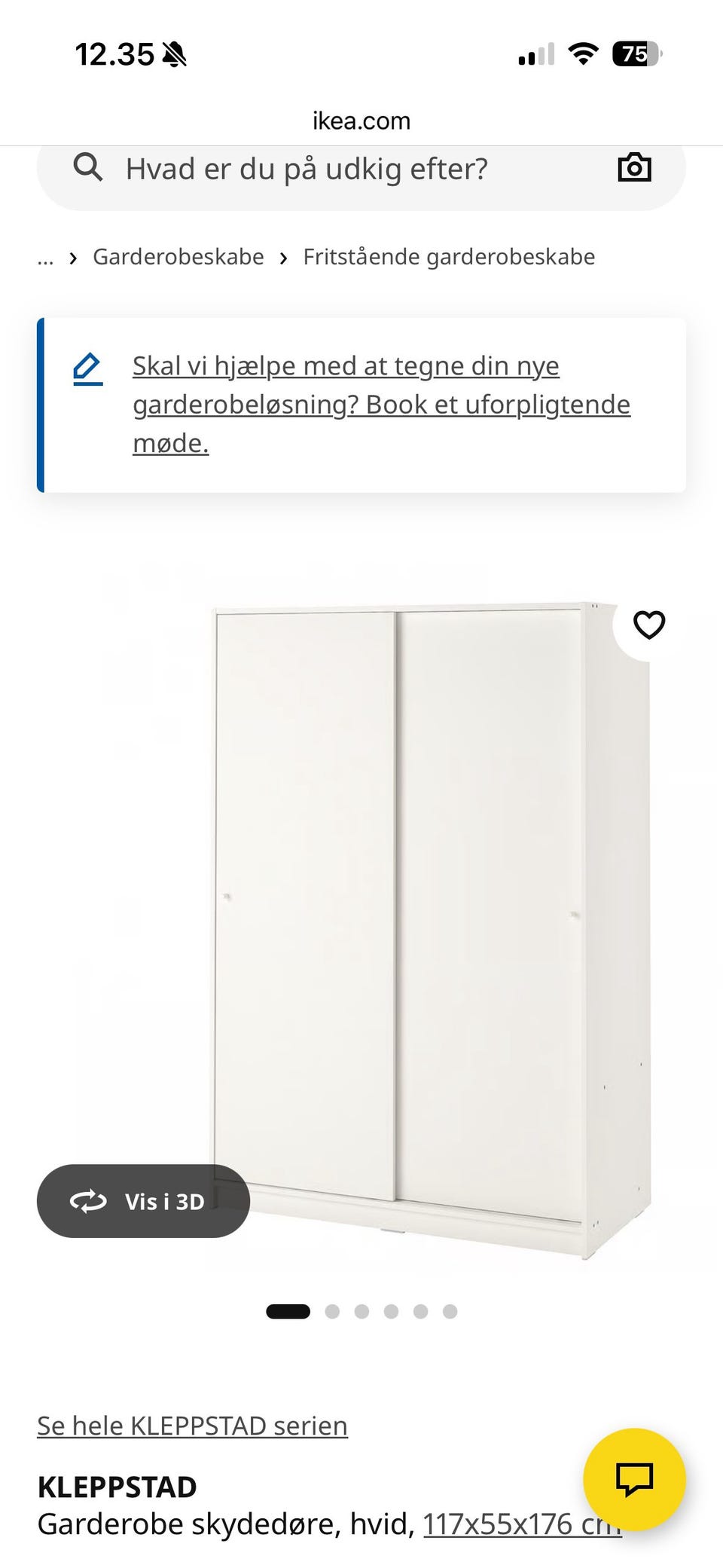The height and width of the screenshot is (1568, 723).
Task: Open visual search using the camera icon
Action: pyautogui.click(x=635, y=167)
